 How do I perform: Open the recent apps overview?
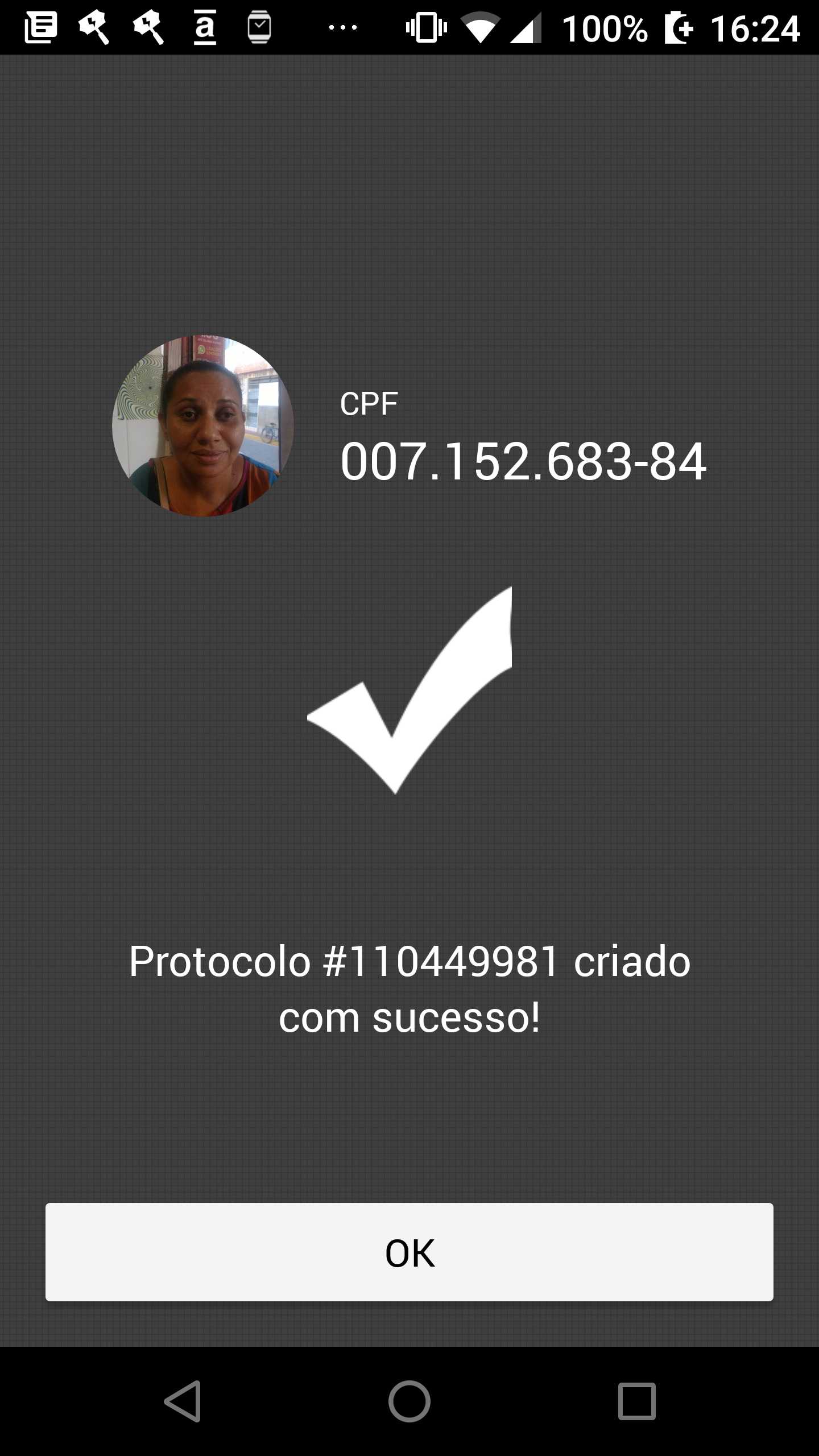[x=636, y=1401]
